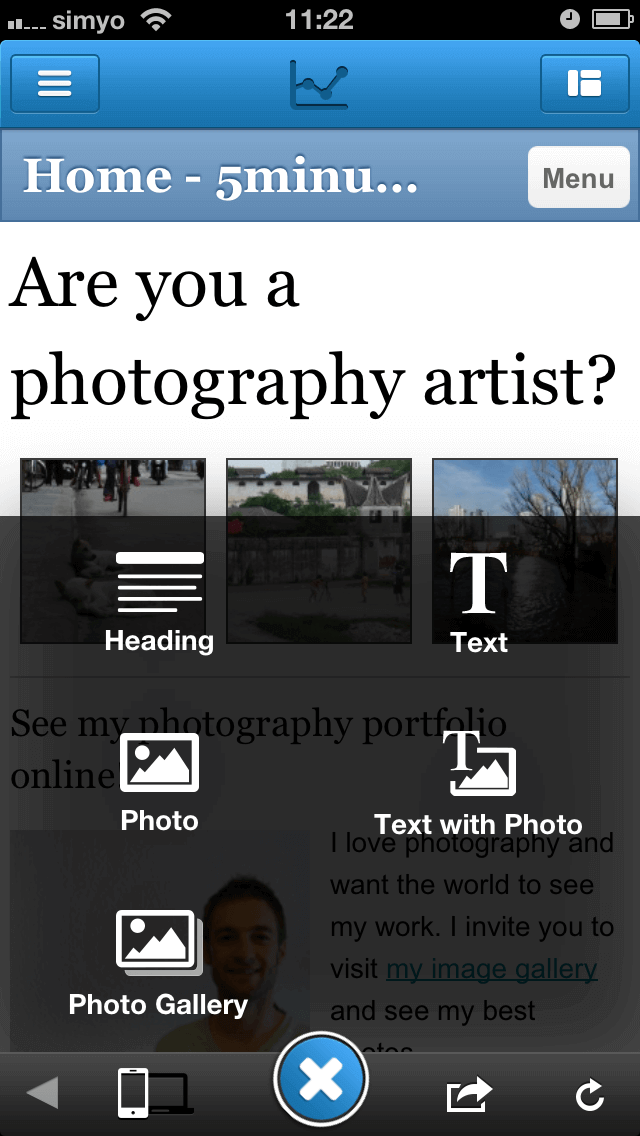Screen dimensions: 640x1136
Task: Add a Heading element
Action: click(159, 602)
